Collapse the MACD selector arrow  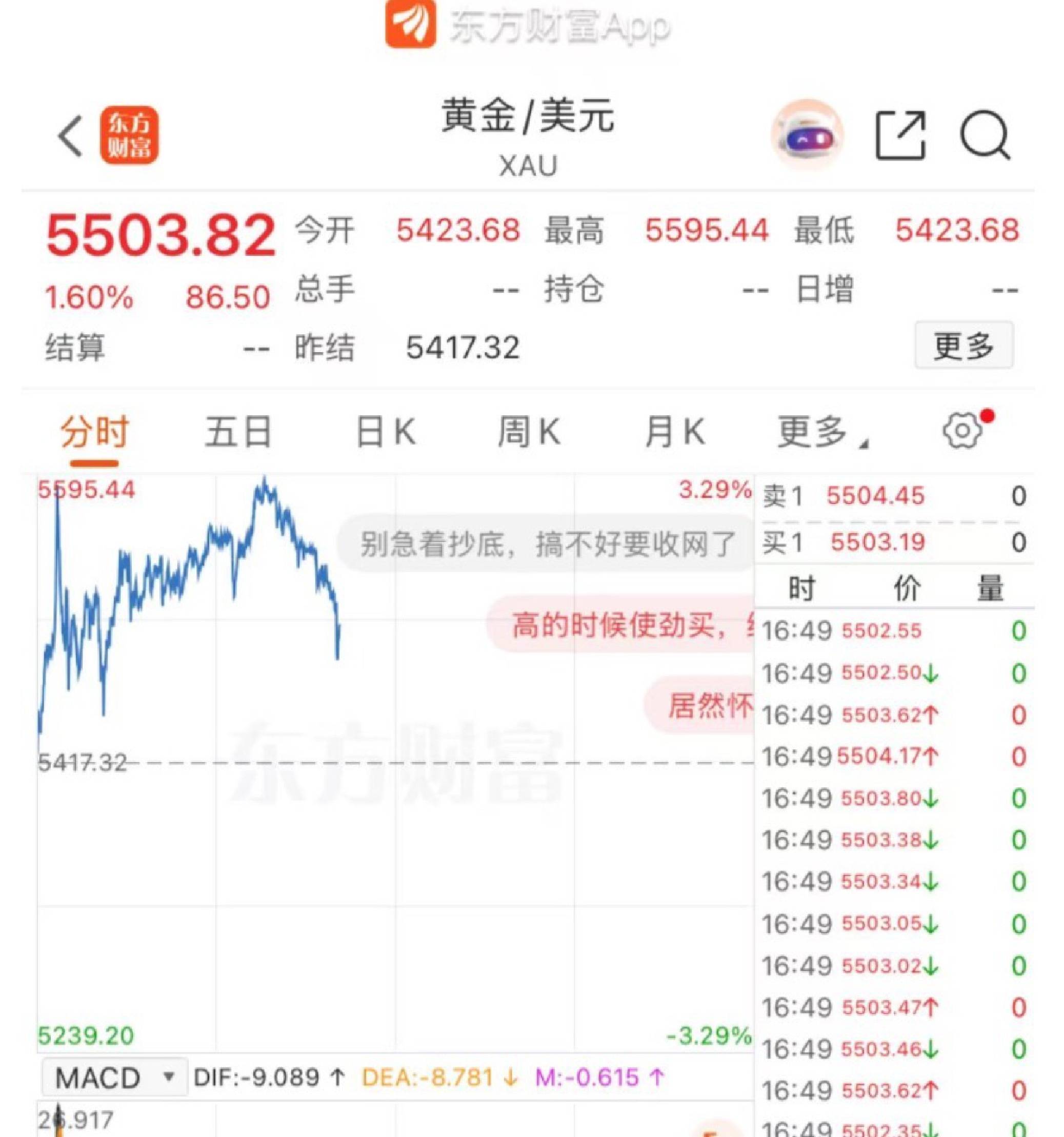click(x=168, y=1077)
